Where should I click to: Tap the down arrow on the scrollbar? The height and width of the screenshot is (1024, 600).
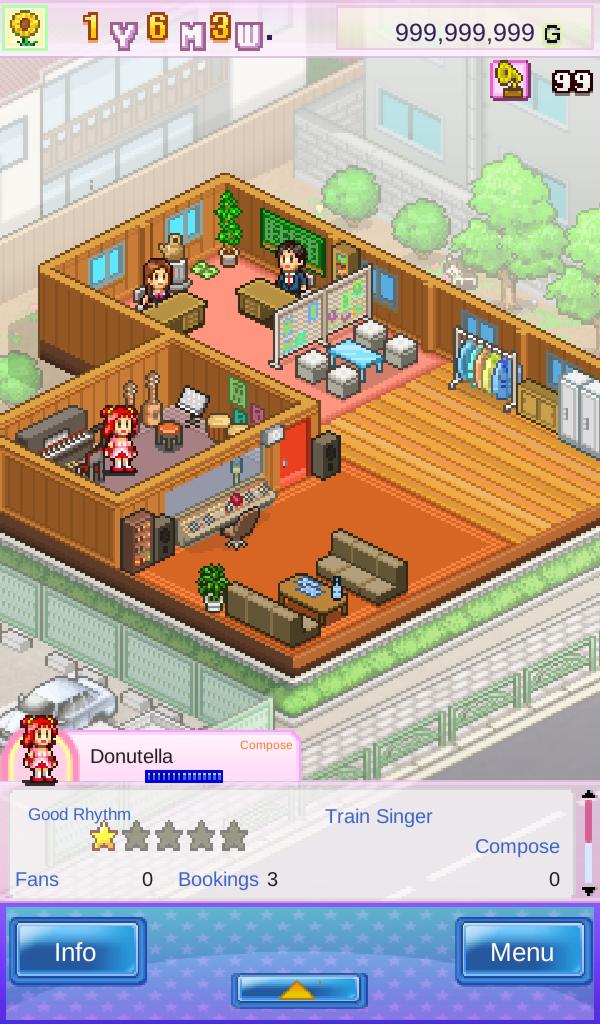[x=588, y=891]
